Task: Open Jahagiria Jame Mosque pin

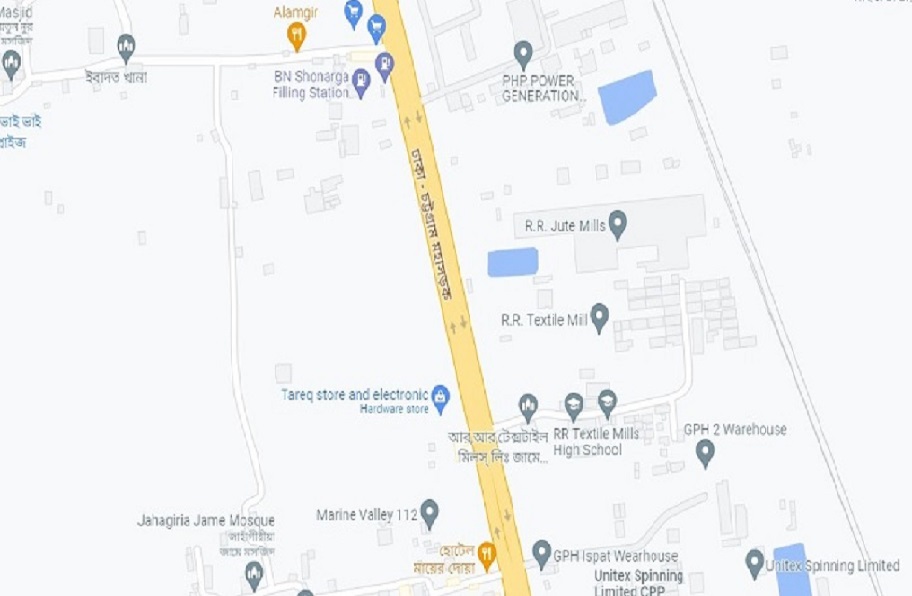Action: tap(254, 573)
